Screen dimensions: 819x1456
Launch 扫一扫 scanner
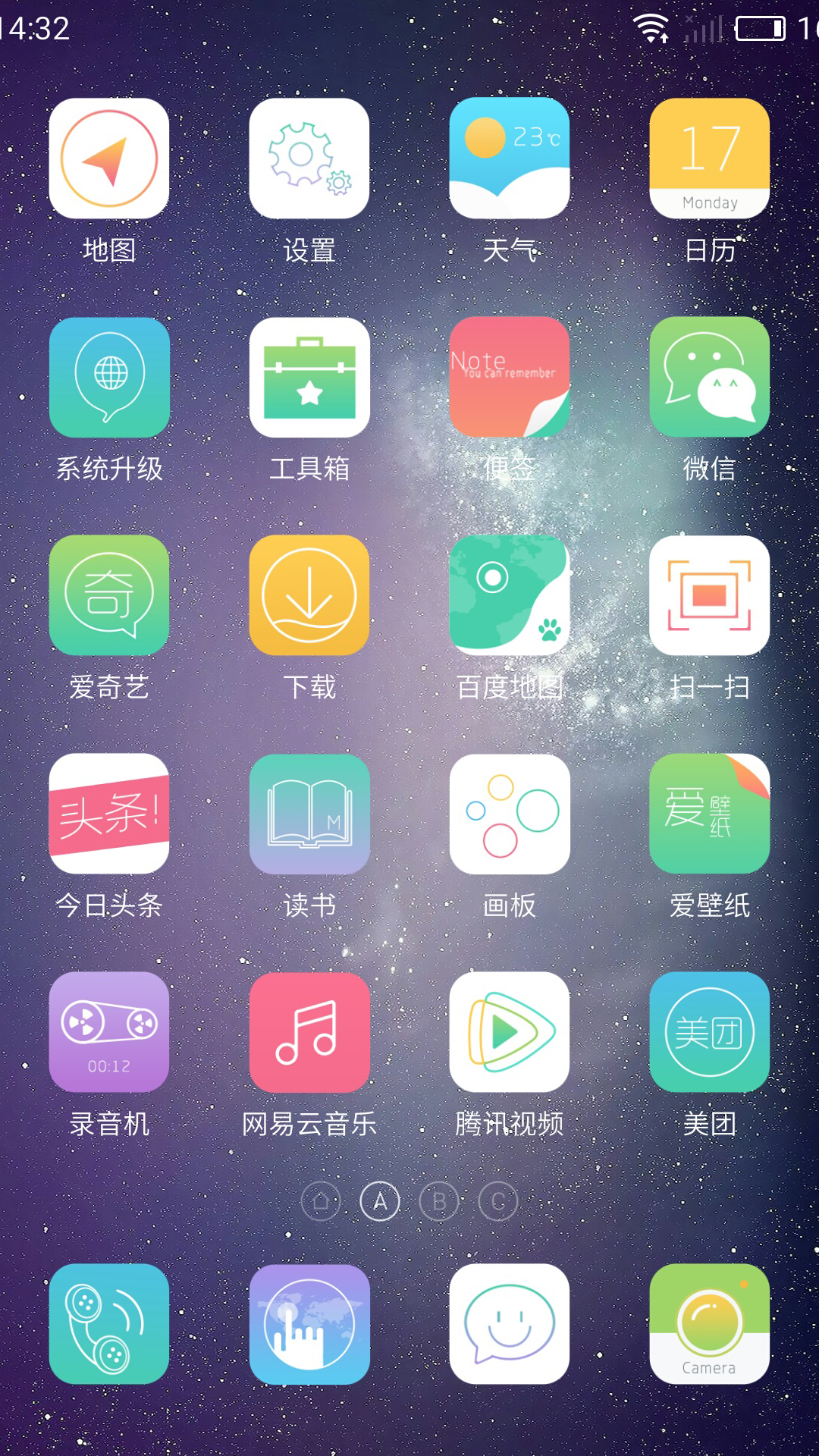[710, 595]
